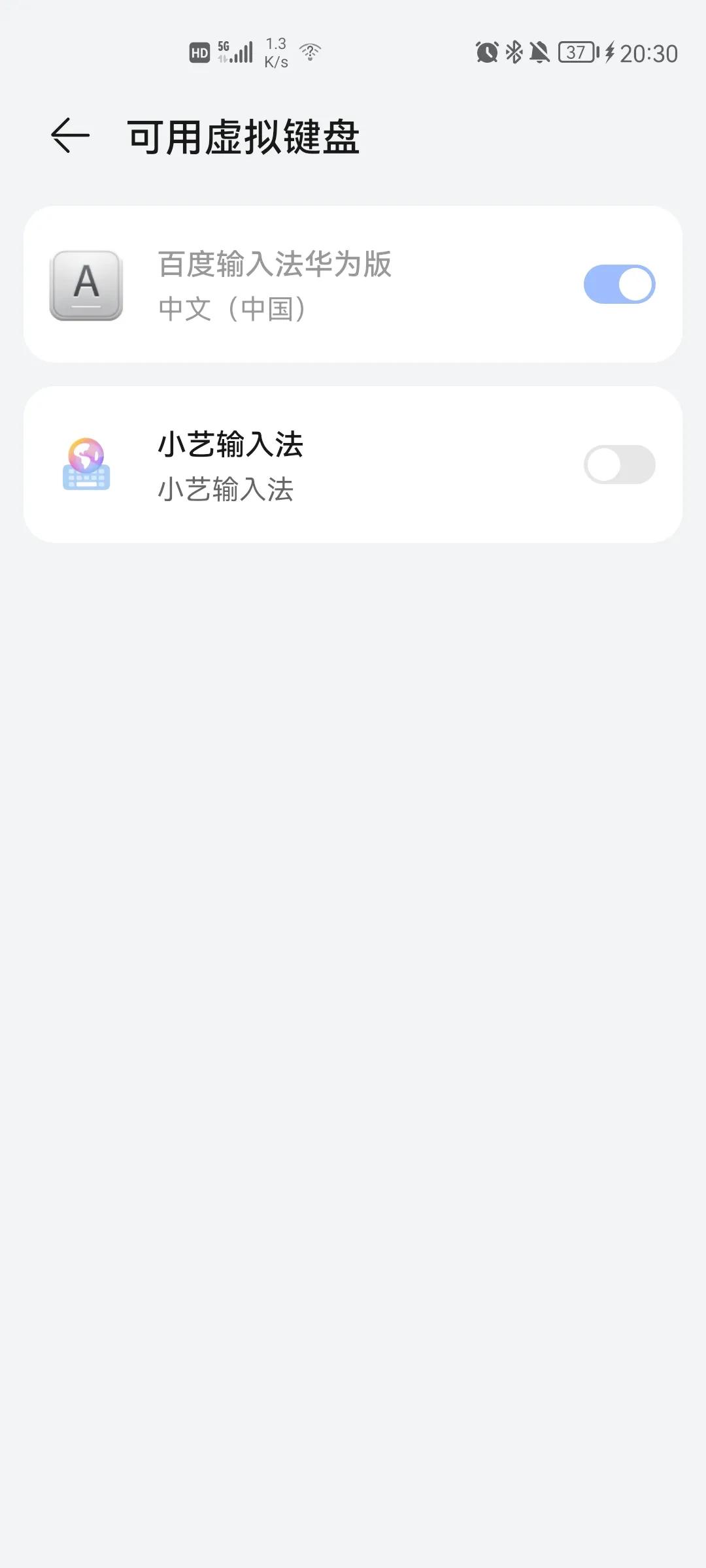This screenshot has height=1568, width=706.
Task: Open the 小艺输入法 list entry
Action: pyautogui.click(x=327, y=464)
